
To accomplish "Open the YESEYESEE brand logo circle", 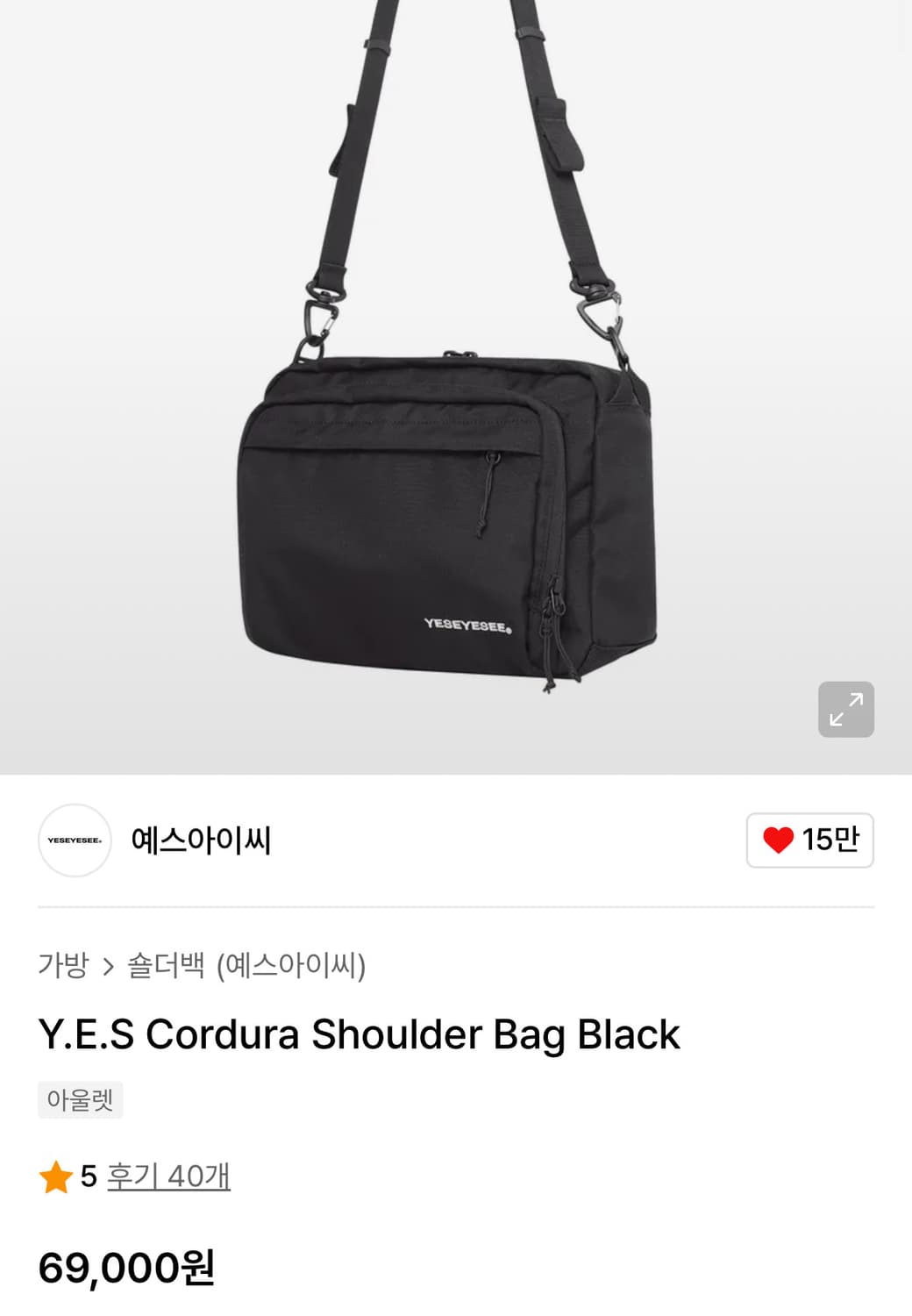I will click(75, 840).
